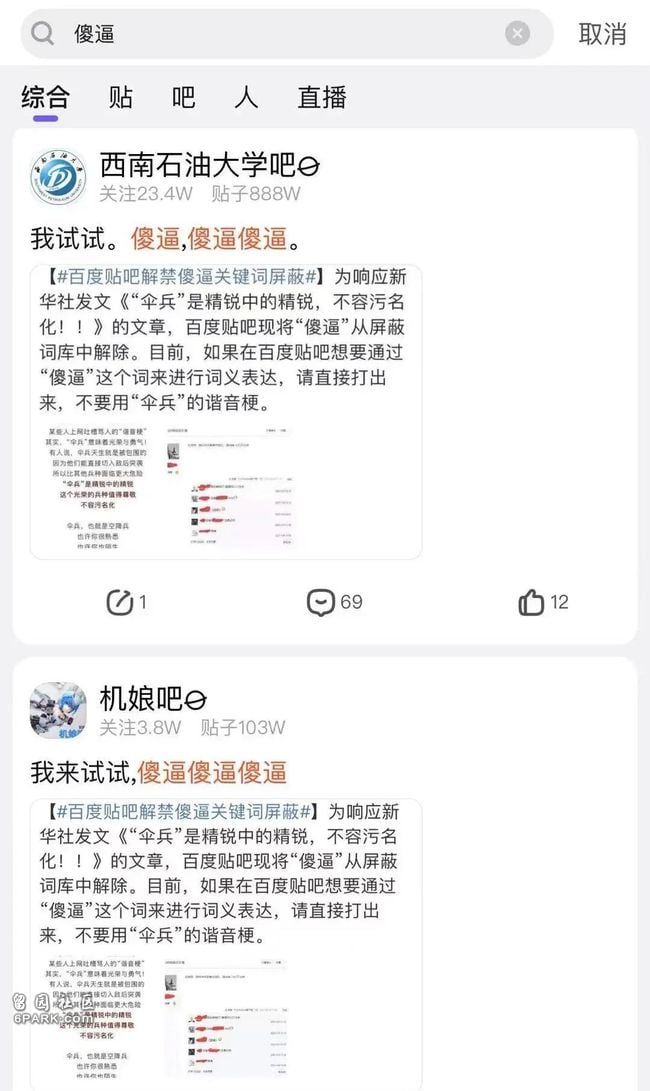The height and width of the screenshot is (1091, 650).
Task: Cancel the search with 取消
Action: [x=602, y=34]
